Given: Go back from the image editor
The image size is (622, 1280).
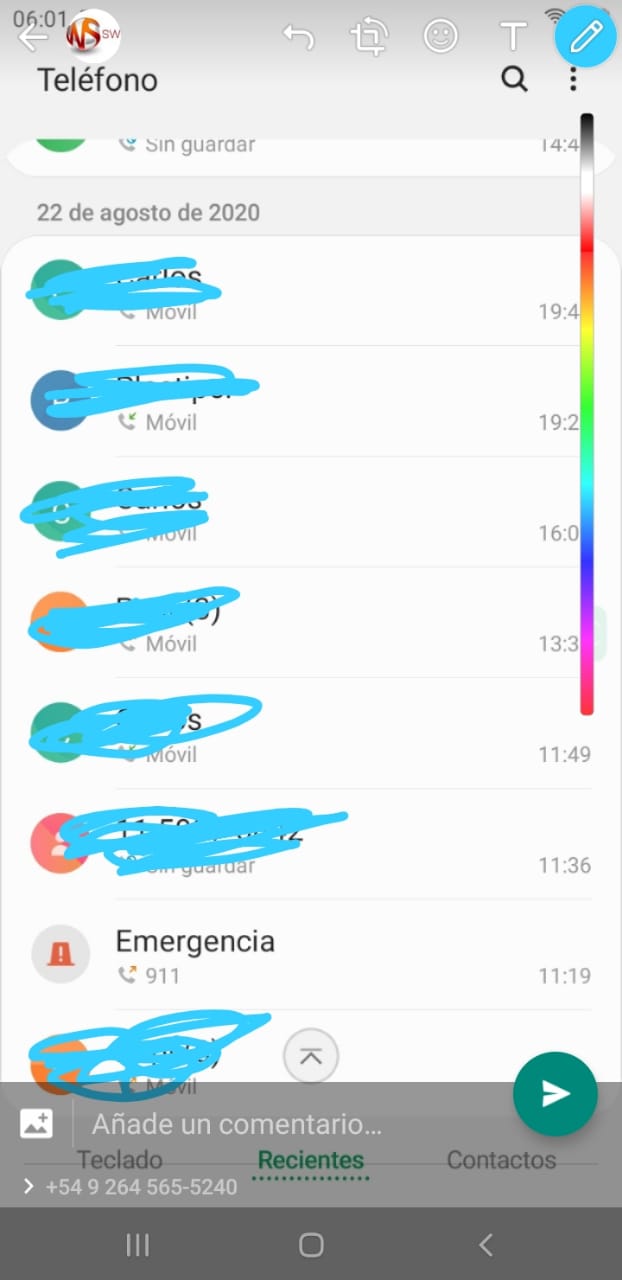Looking at the screenshot, I should pyautogui.click(x=32, y=38).
